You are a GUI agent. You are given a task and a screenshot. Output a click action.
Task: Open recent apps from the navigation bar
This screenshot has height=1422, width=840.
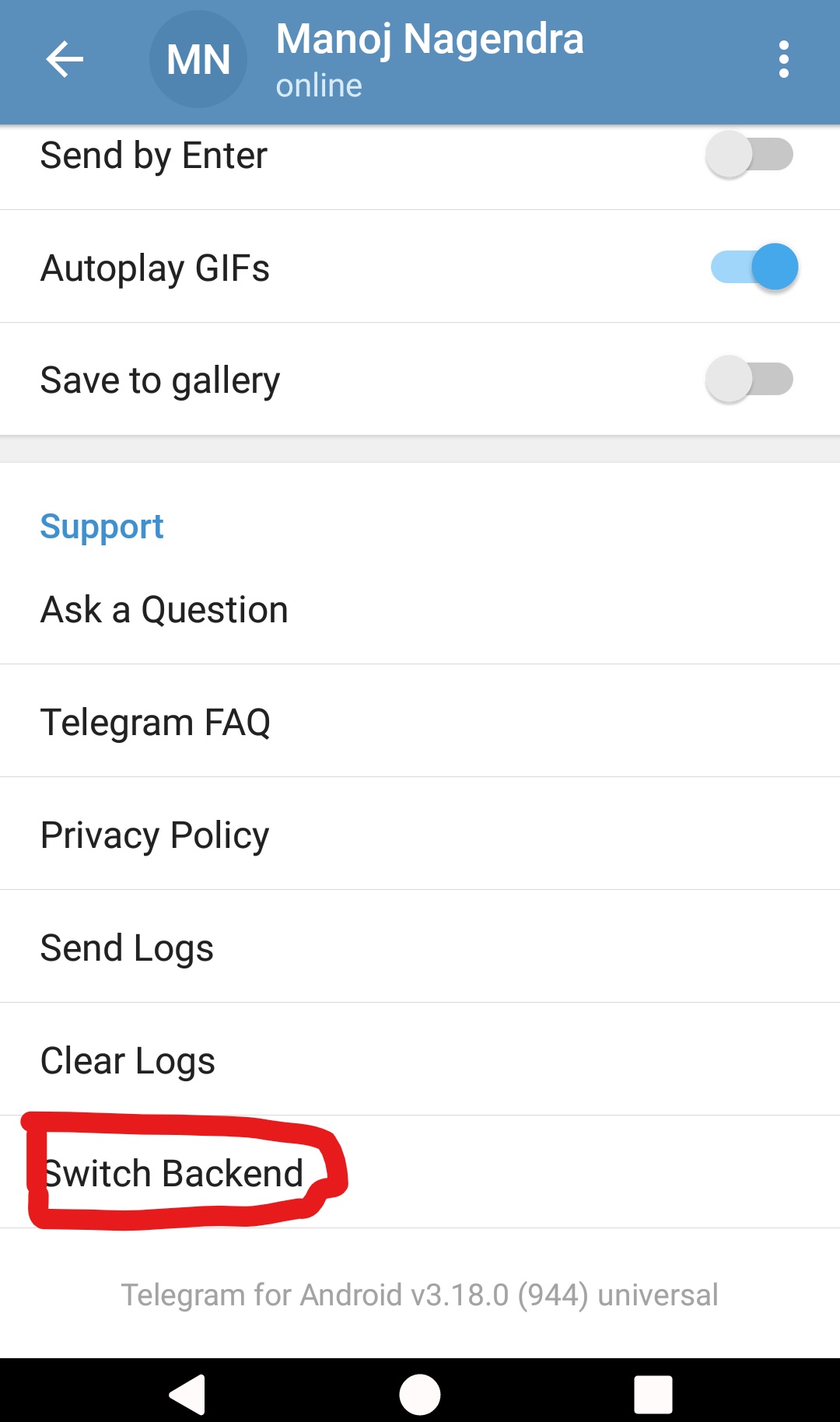653,1394
